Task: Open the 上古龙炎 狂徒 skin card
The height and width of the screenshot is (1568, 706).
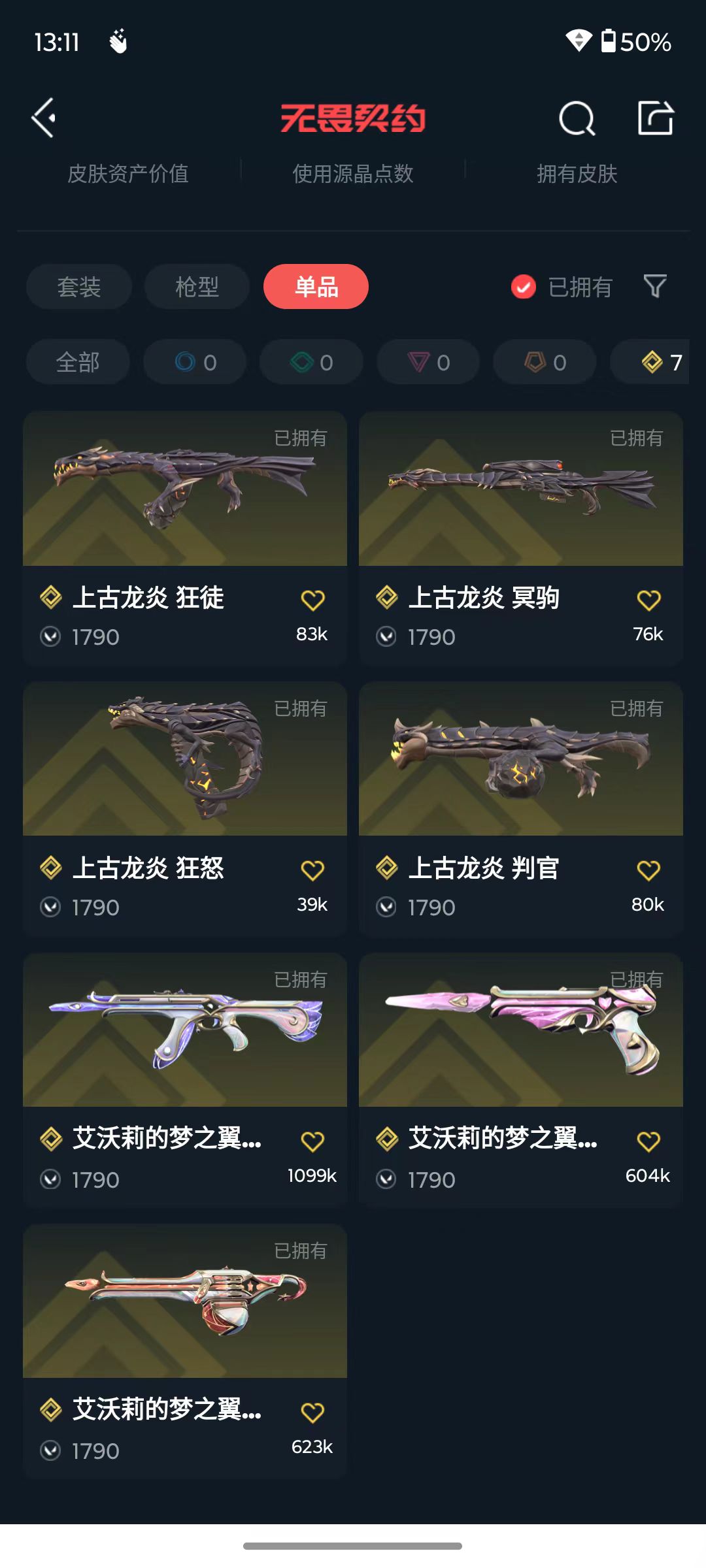Action: tap(185, 538)
